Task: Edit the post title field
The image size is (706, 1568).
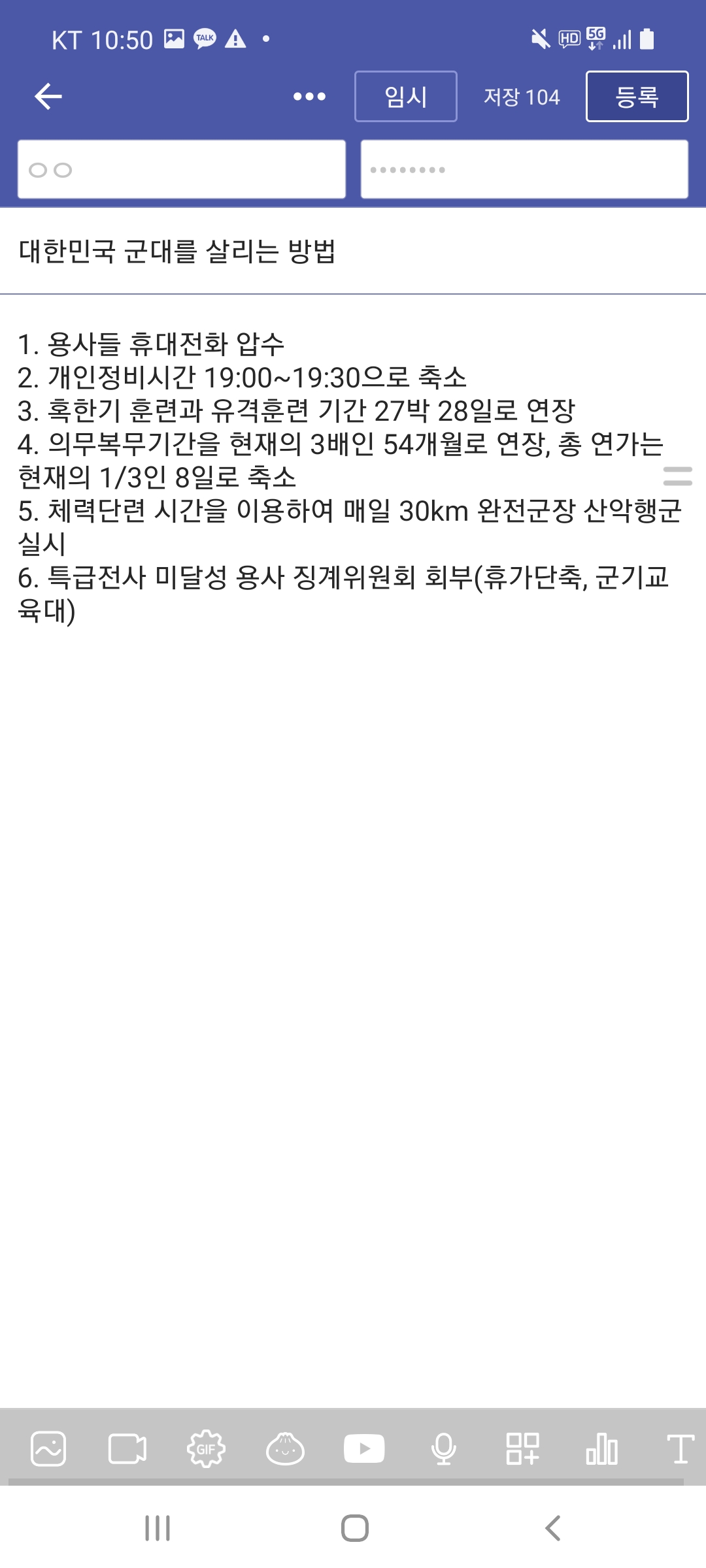Action: pyautogui.click(x=353, y=252)
